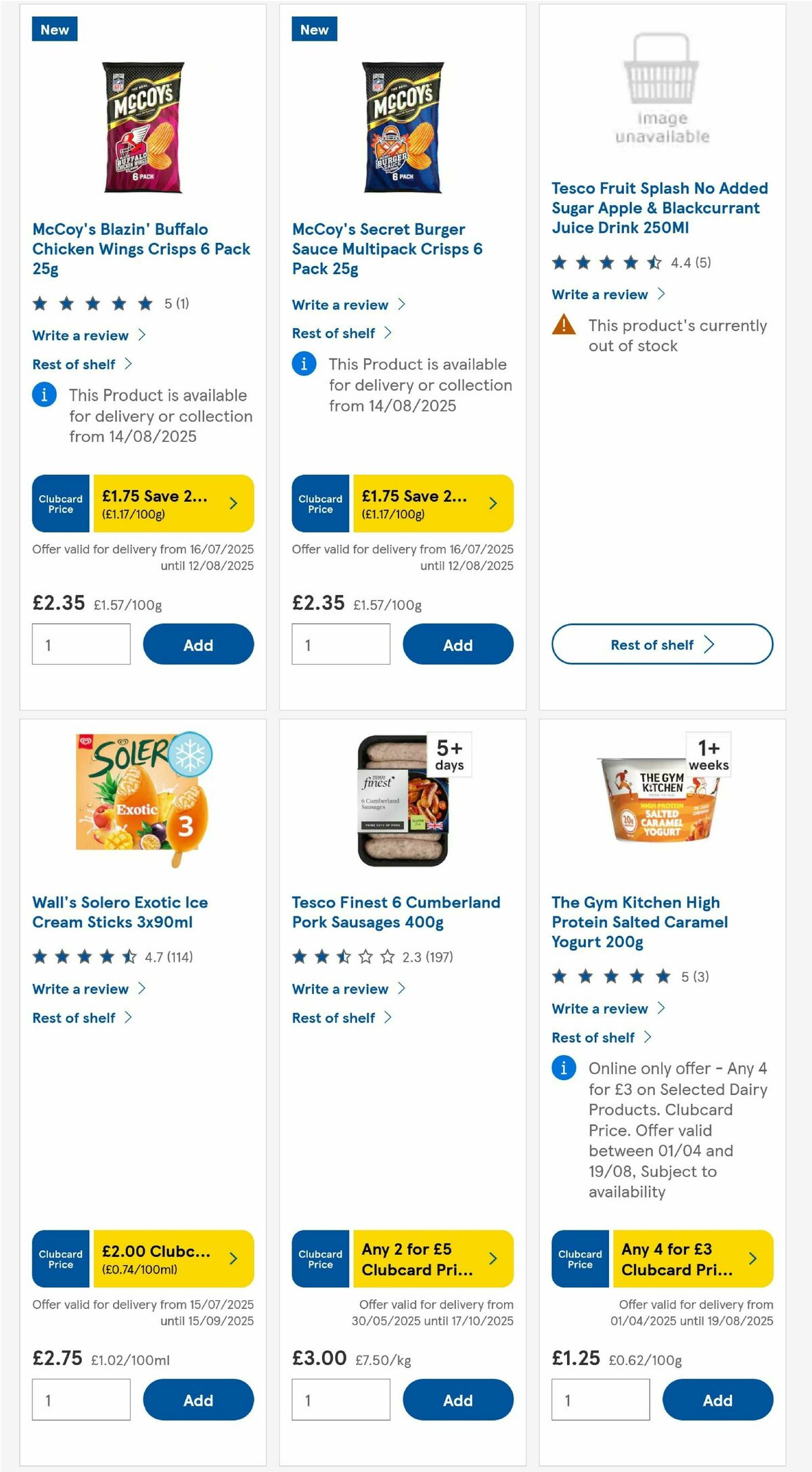Click the info icon on McCoy's Blazin' Buffalo card
The image size is (812, 1472).
[45, 395]
